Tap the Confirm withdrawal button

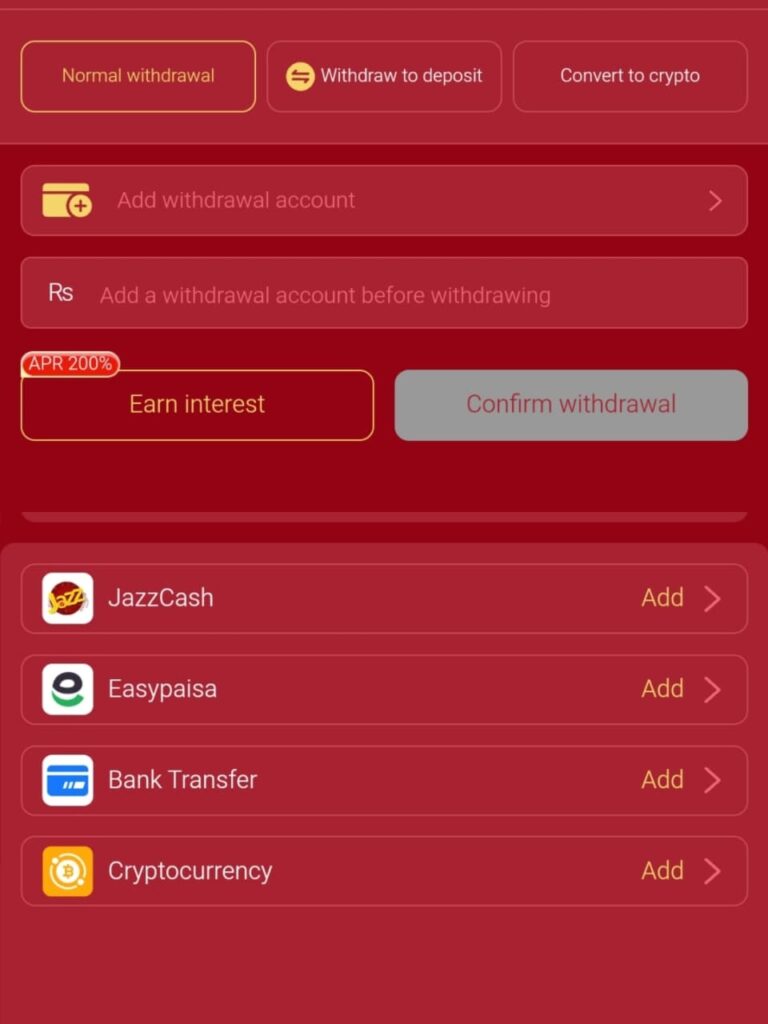pos(571,405)
